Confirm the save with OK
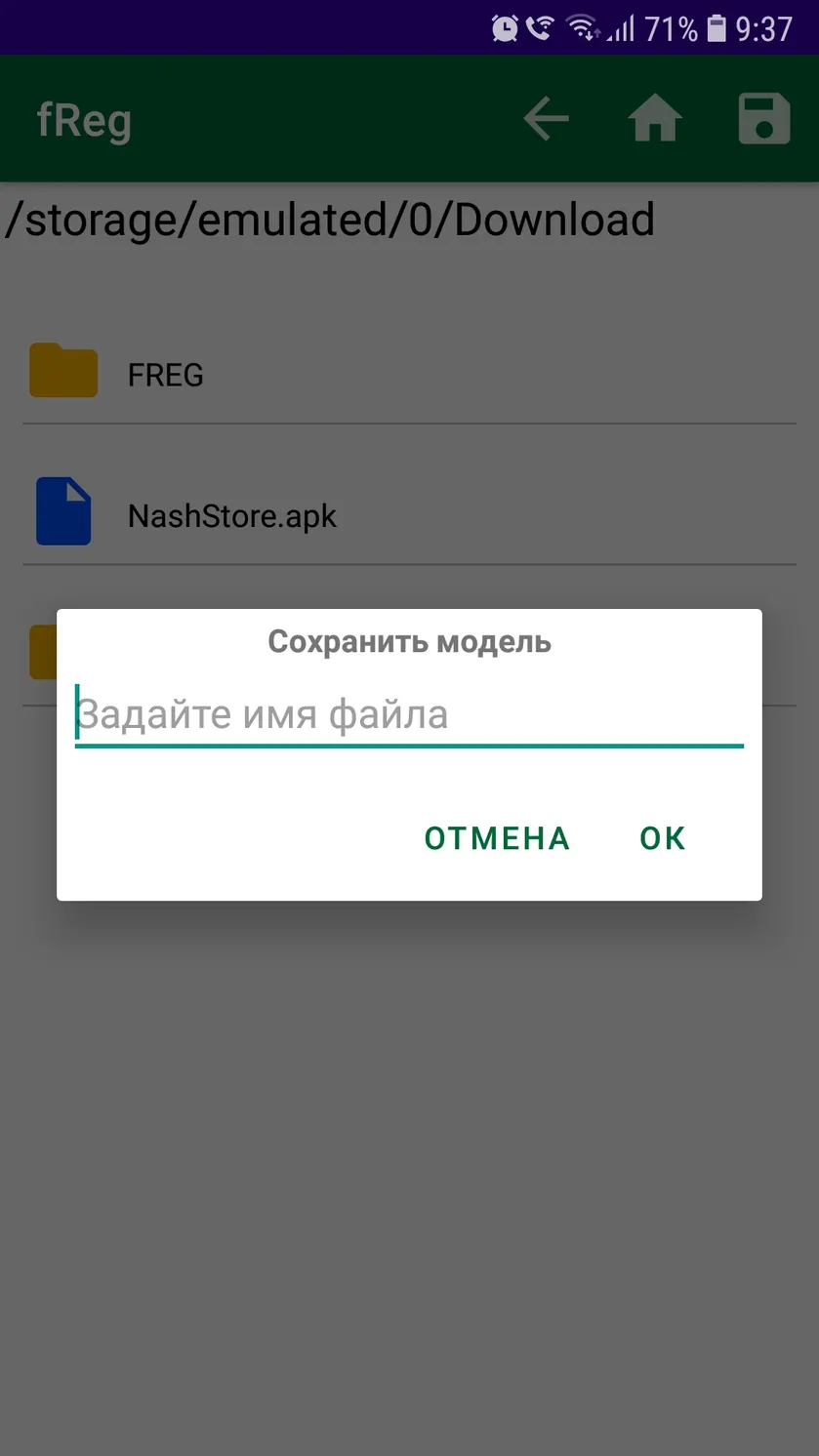This screenshot has width=819, height=1456. click(663, 838)
